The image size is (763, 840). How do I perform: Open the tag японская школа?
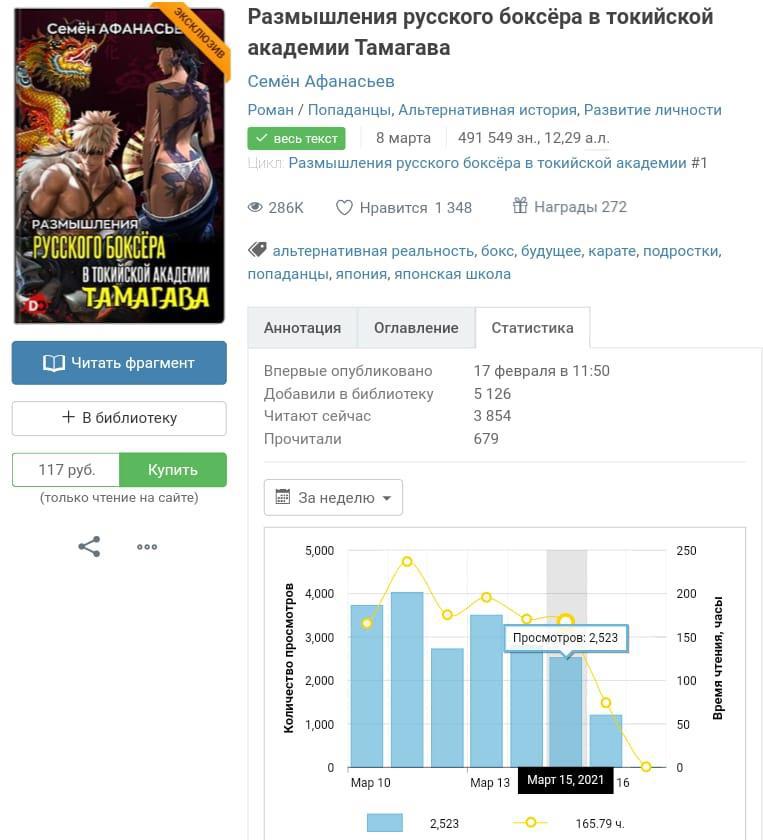pos(452,273)
